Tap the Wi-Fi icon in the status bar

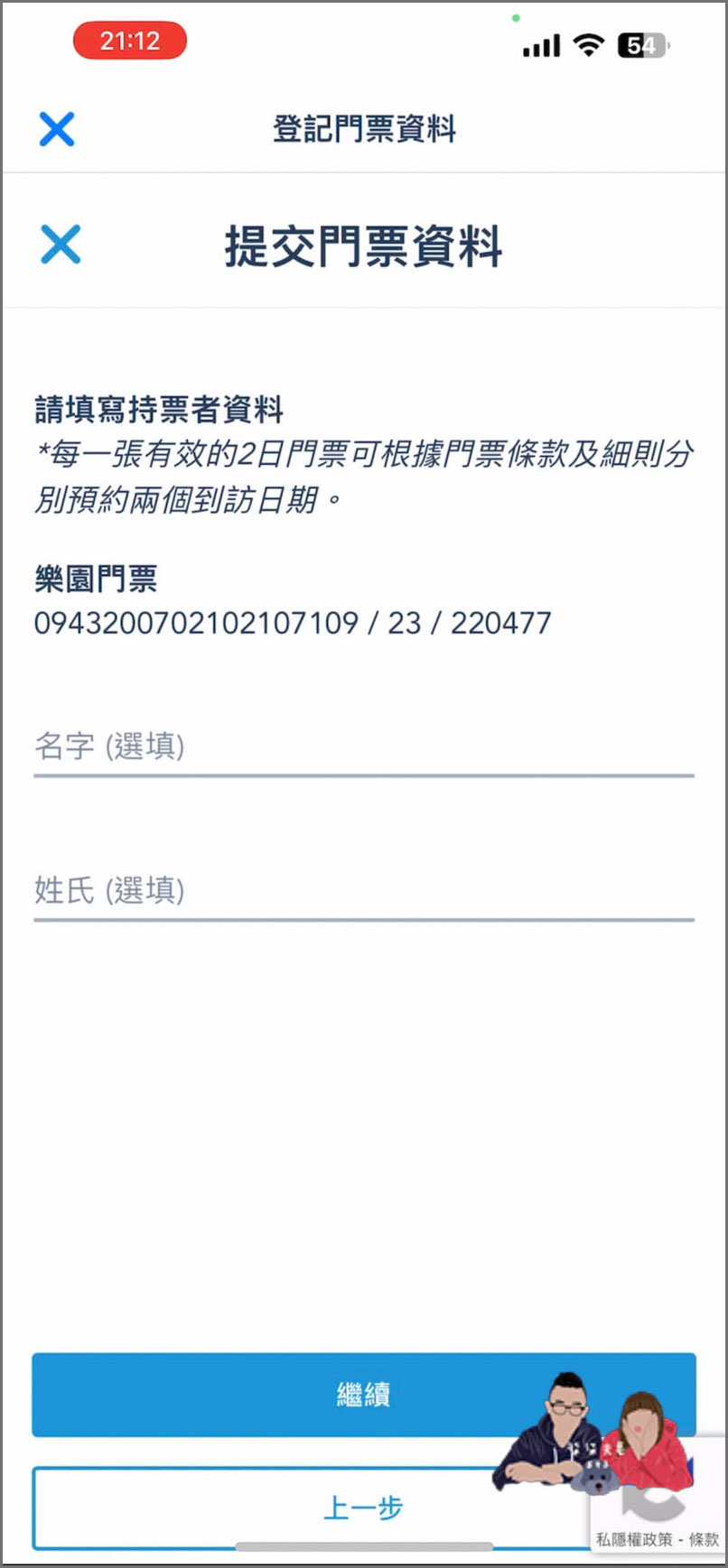pos(588,45)
